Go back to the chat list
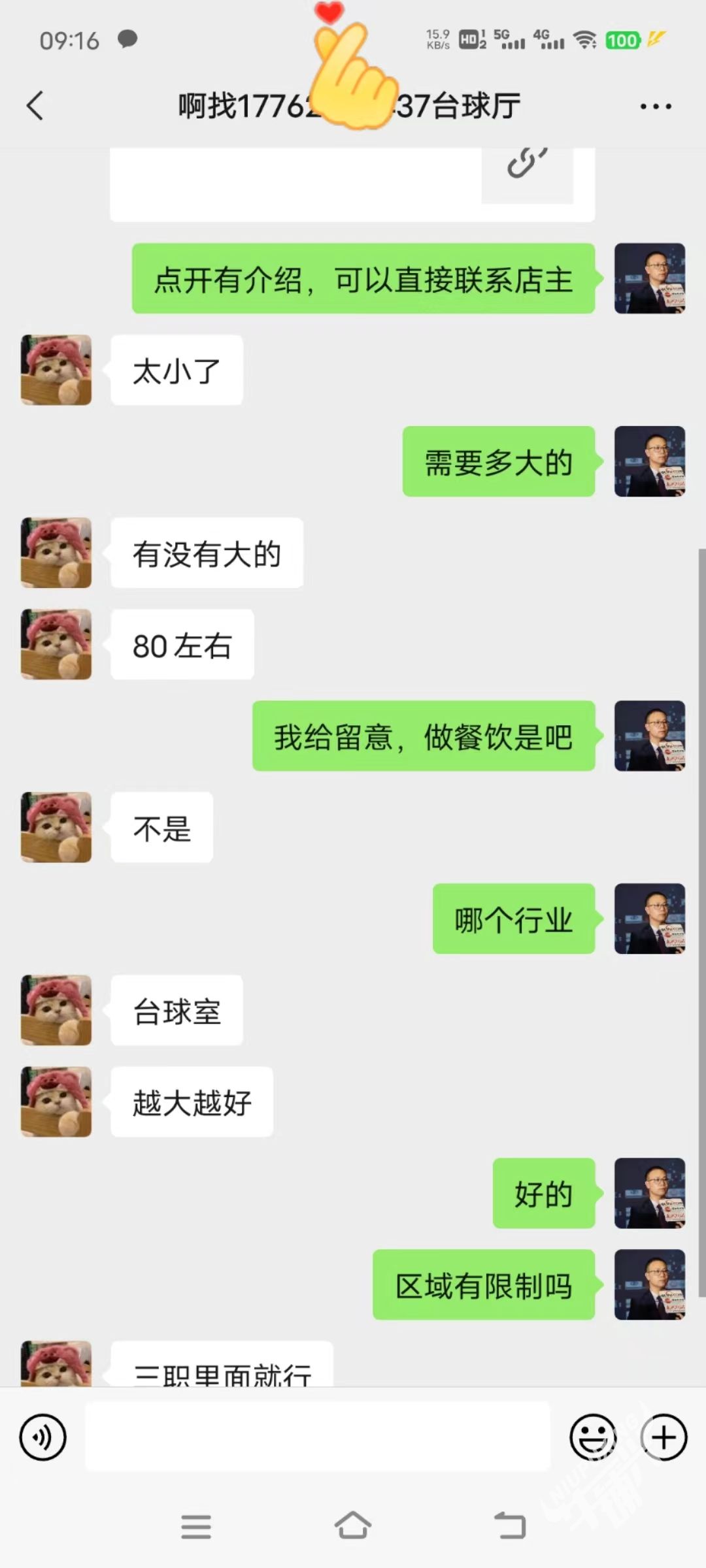Viewport: 706px width, 1568px height. [35, 106]
